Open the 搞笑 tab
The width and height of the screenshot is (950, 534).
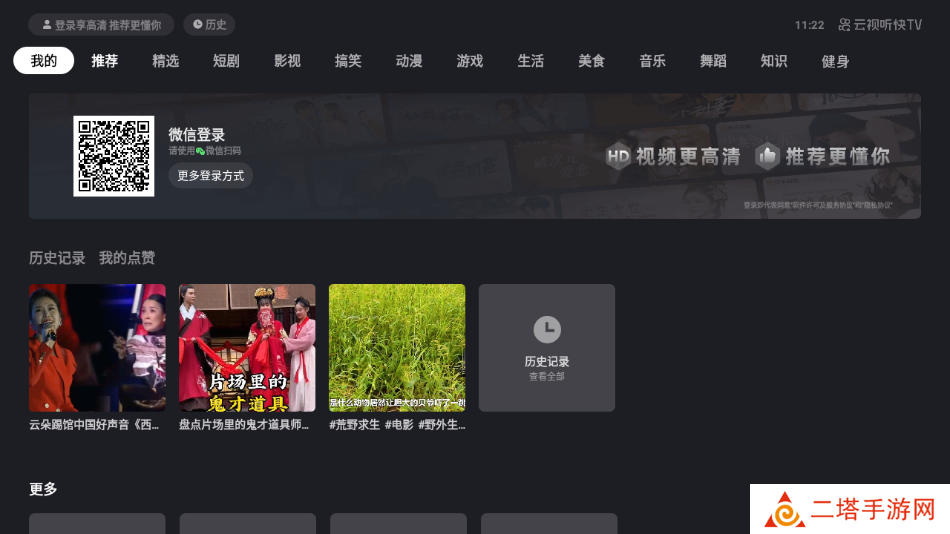348,61
